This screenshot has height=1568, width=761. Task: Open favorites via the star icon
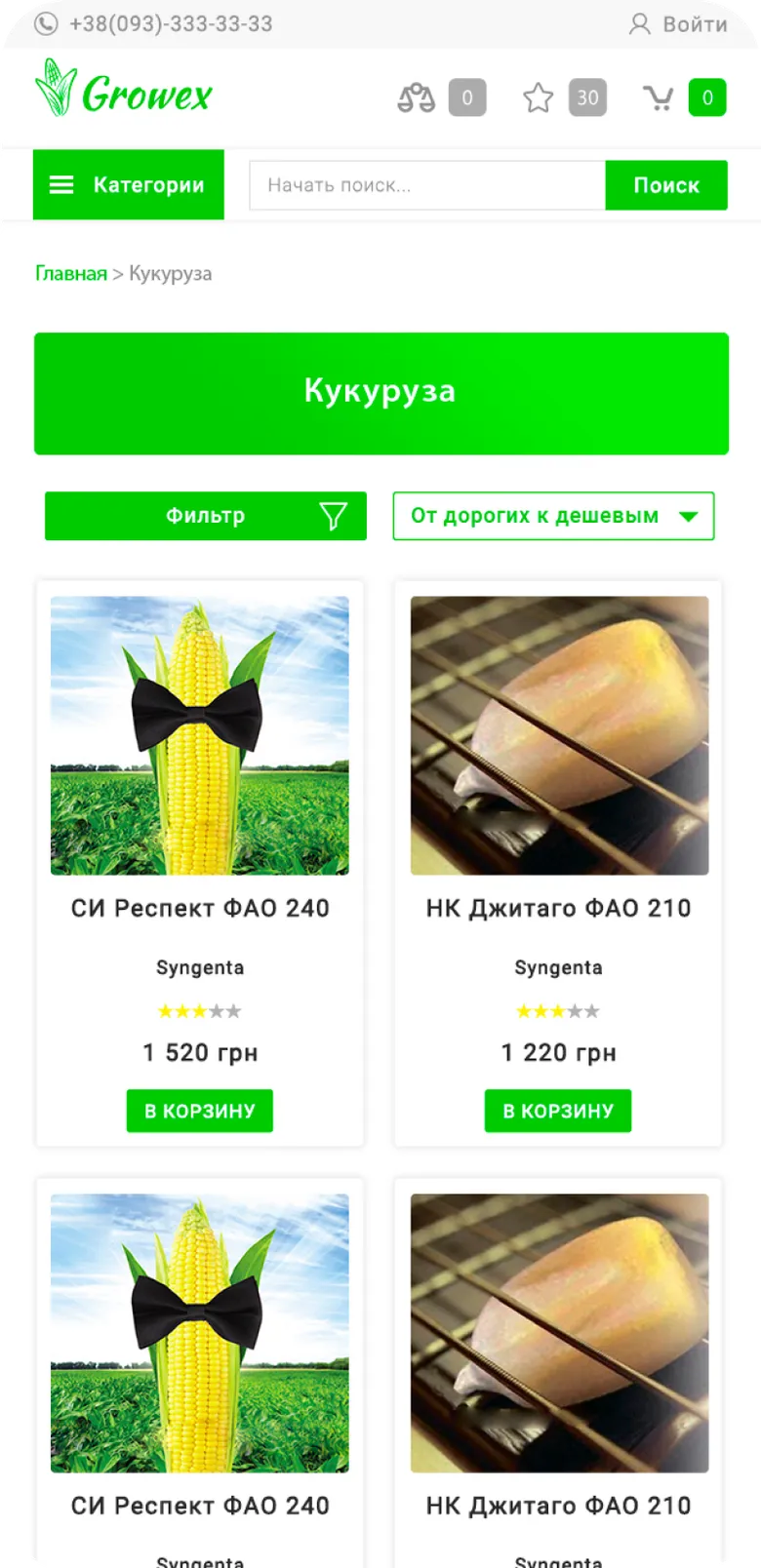[538, 97]
